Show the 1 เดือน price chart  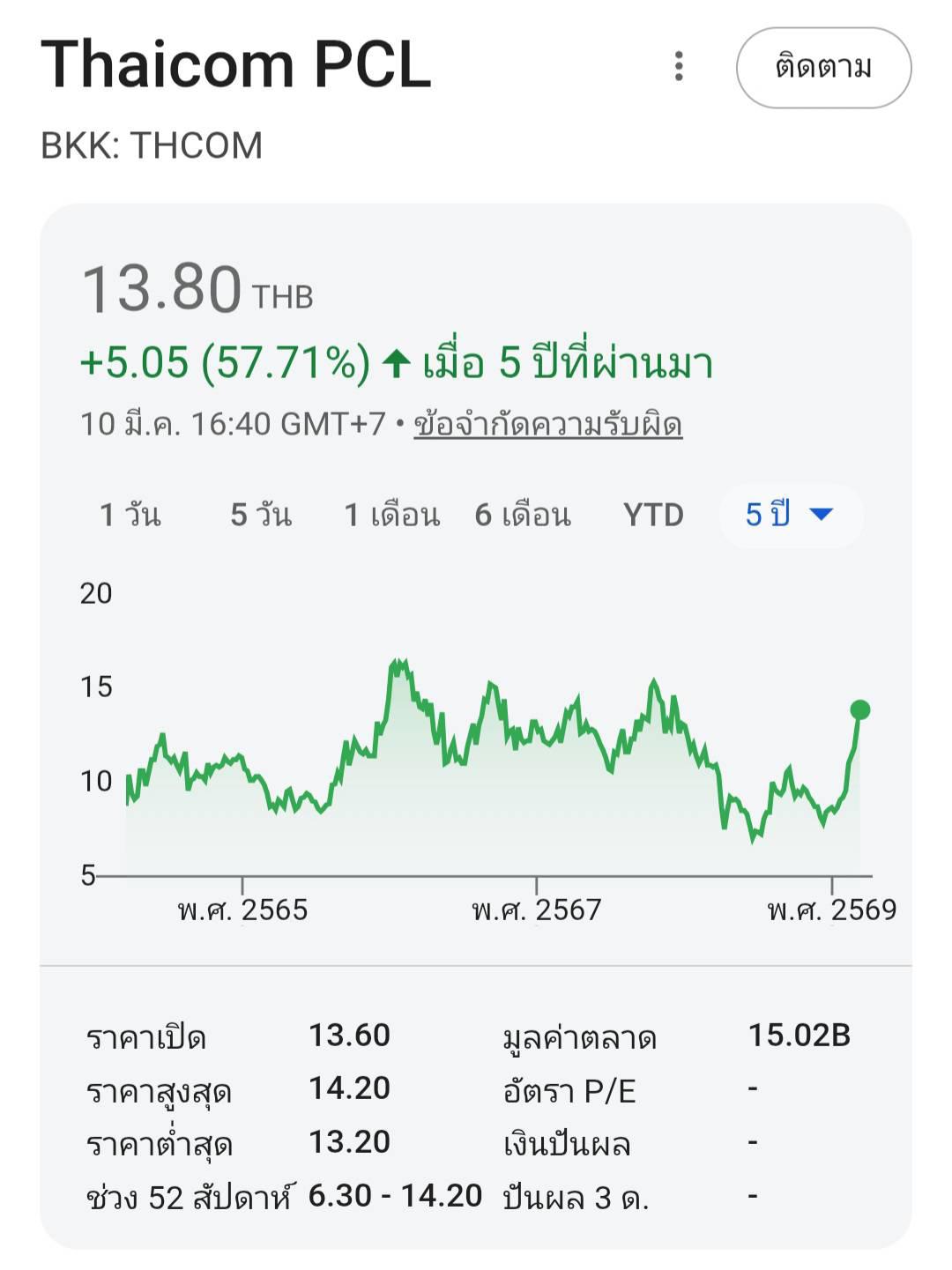coord(391,515)
